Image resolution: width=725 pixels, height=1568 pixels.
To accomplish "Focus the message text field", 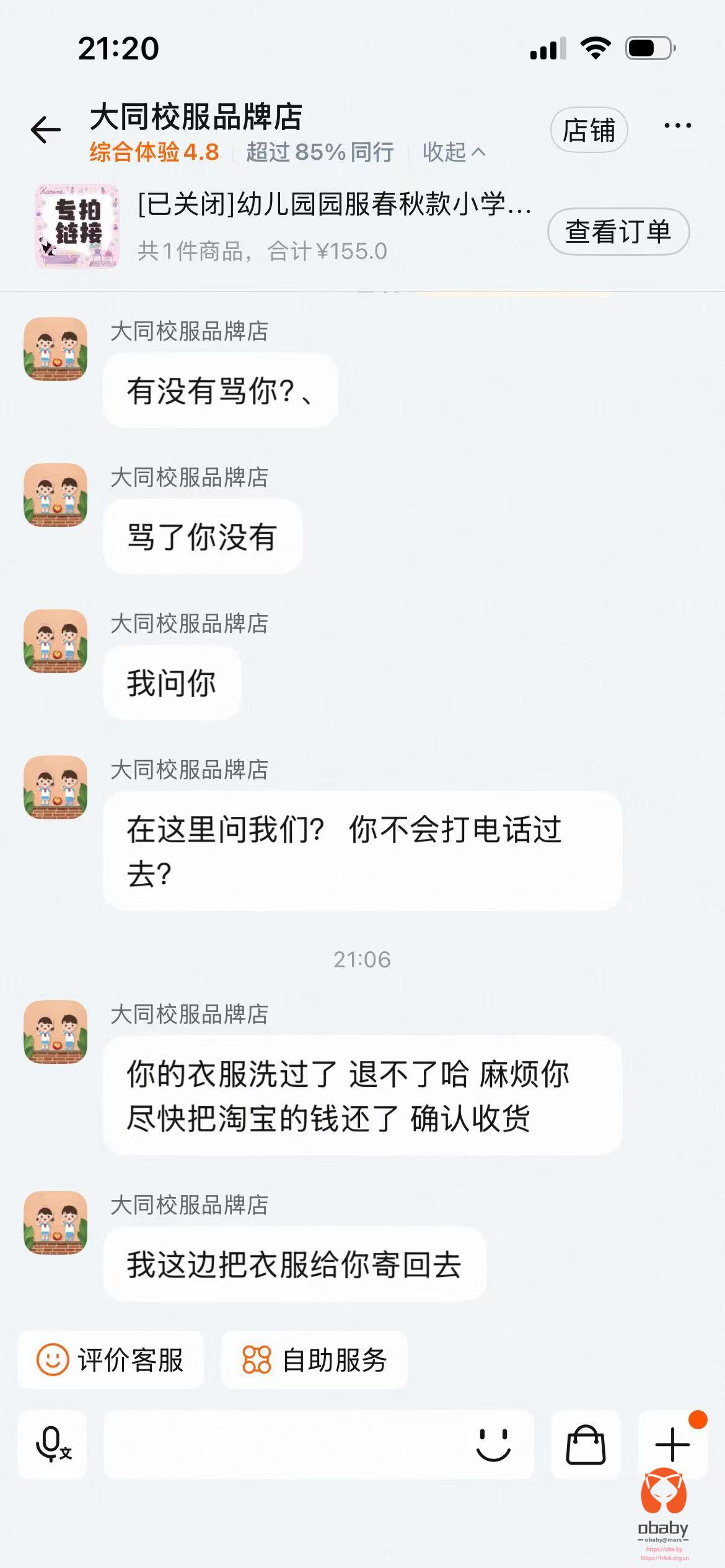I will (x=285, y=1445).
